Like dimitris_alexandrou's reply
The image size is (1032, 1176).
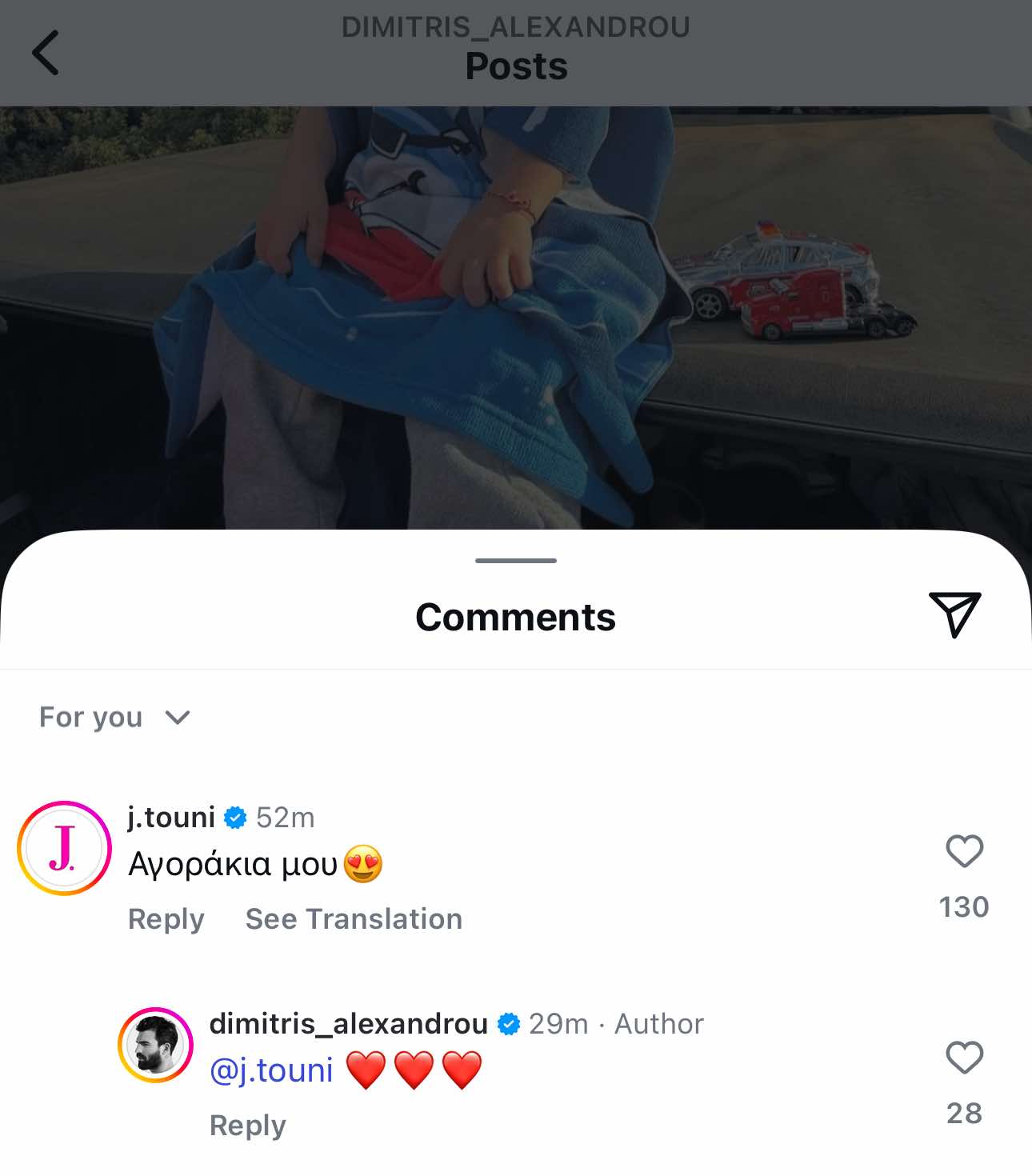point(964,1058)
